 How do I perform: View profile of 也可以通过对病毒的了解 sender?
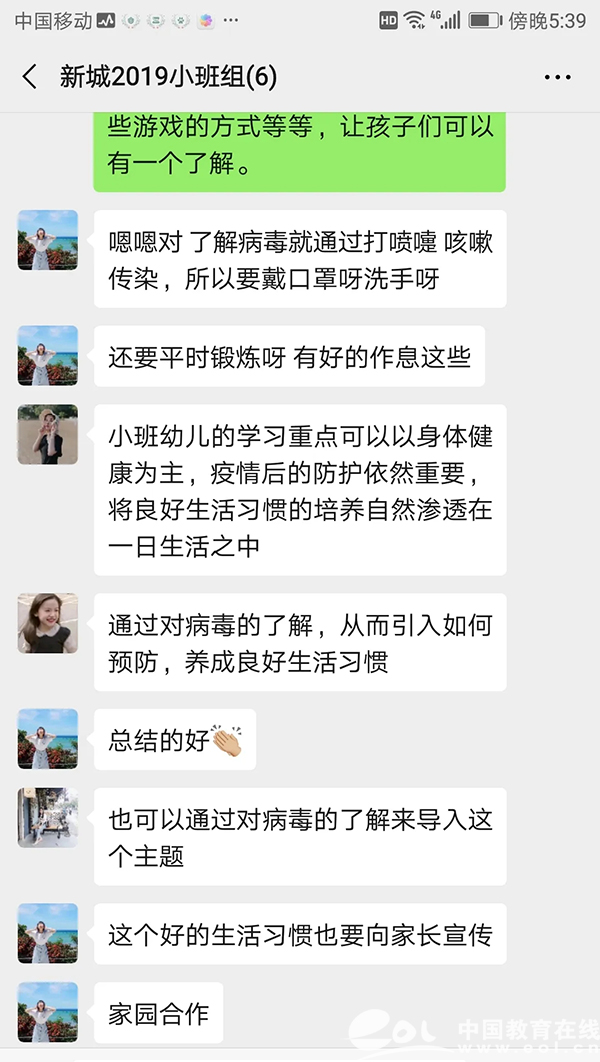[47, 817]
